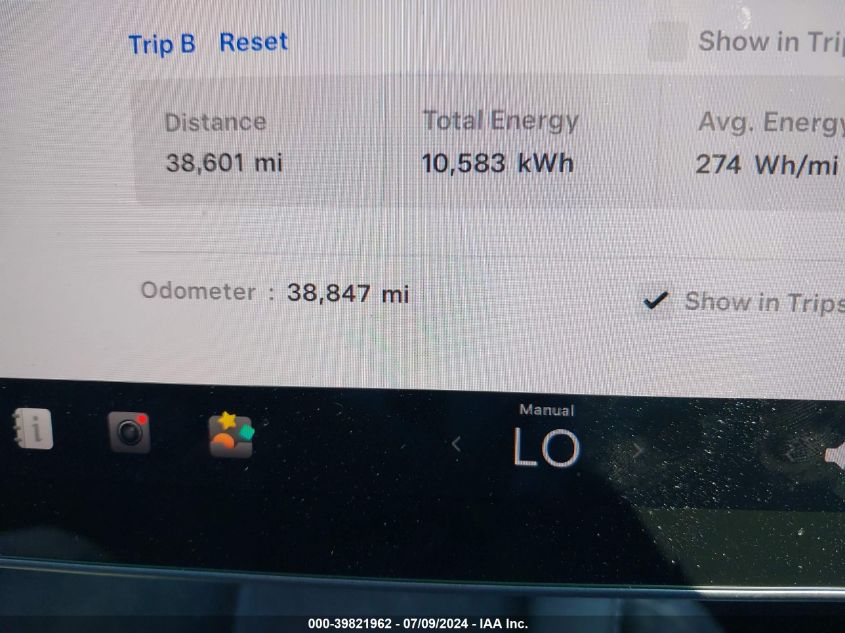Lower the temperature with the left arrow

[456, 445]
